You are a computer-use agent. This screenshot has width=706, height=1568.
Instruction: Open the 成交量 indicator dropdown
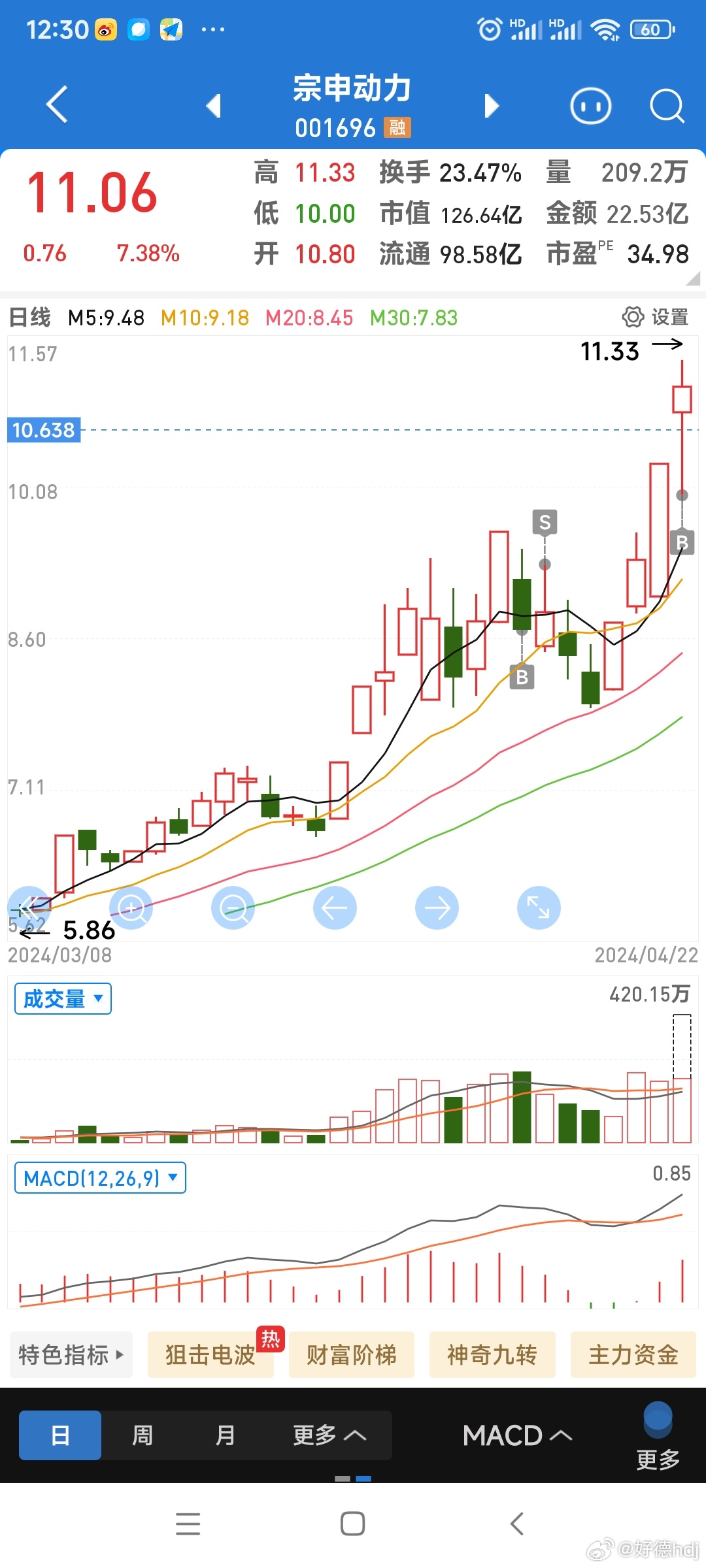63,998
